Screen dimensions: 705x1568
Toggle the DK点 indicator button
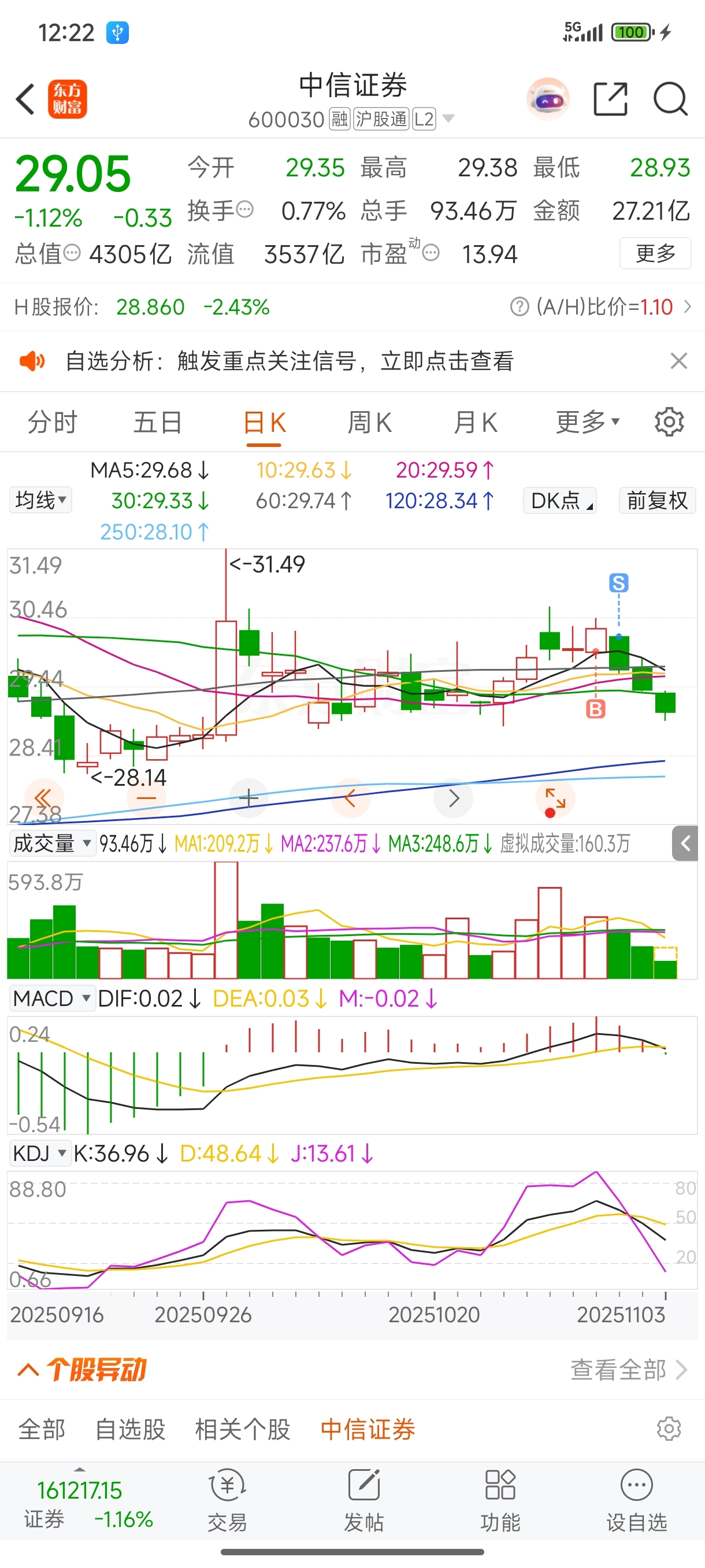[559, 500]
